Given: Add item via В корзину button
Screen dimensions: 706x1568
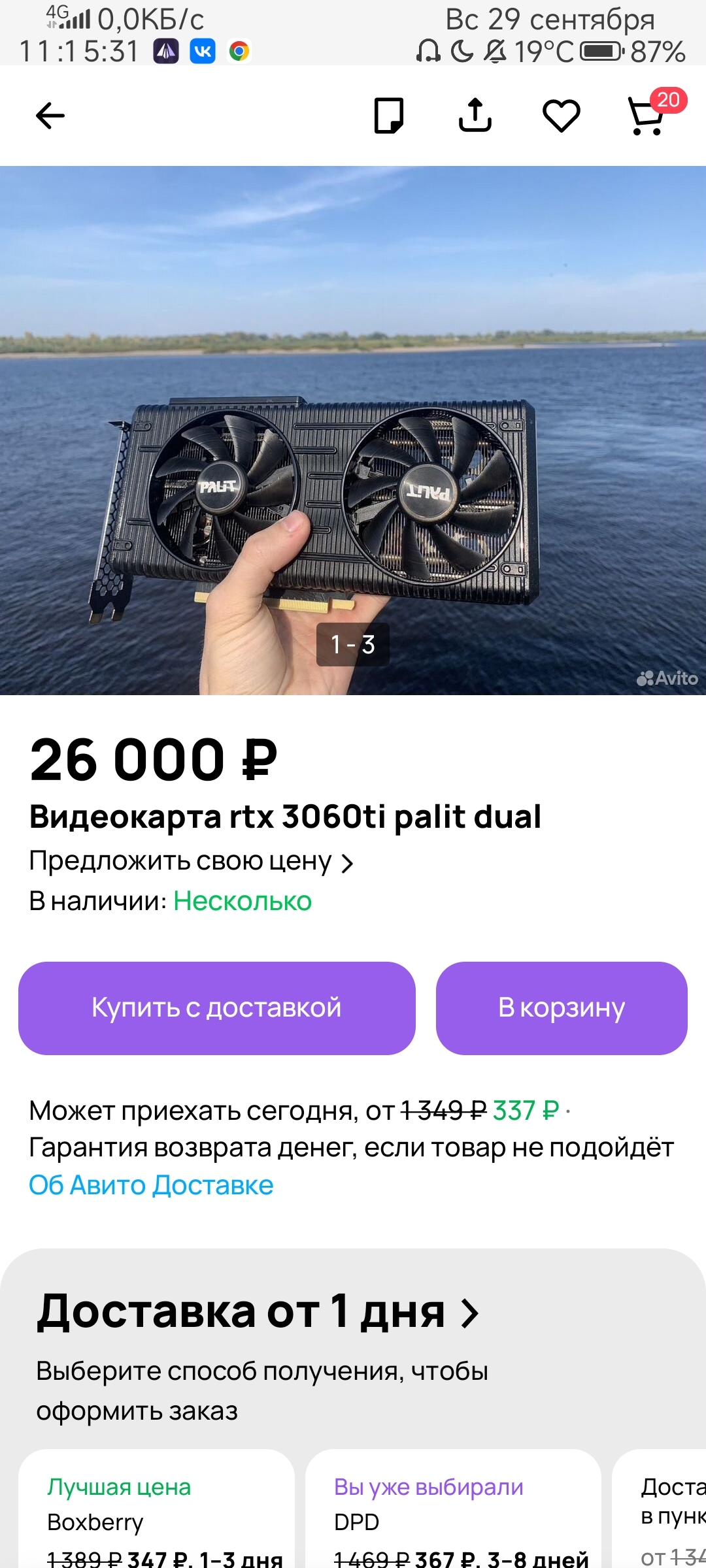Looking at the screenshot, I should coord(562,1008).
